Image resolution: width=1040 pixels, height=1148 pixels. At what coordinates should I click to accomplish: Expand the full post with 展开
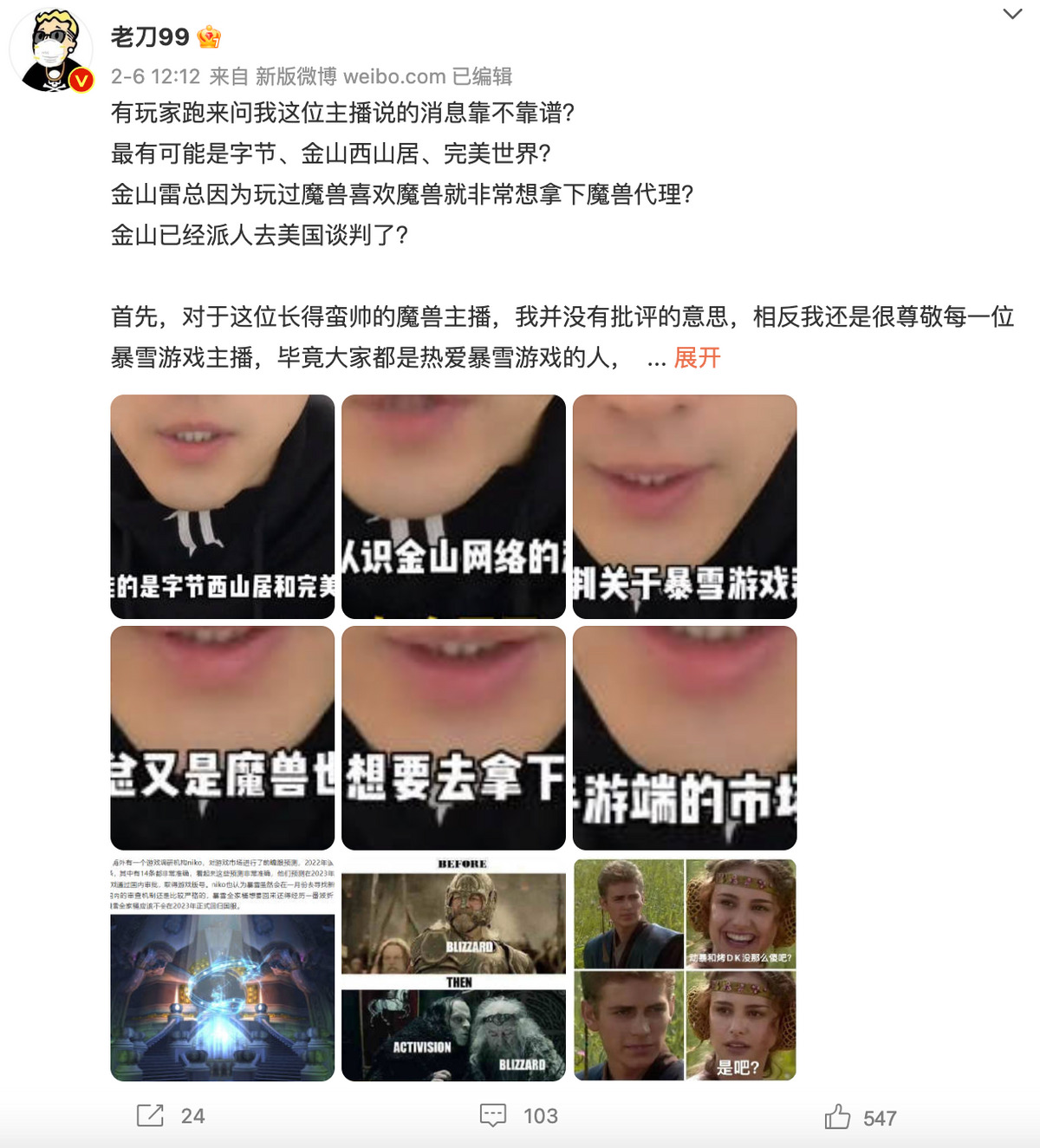tap(697, 357)
